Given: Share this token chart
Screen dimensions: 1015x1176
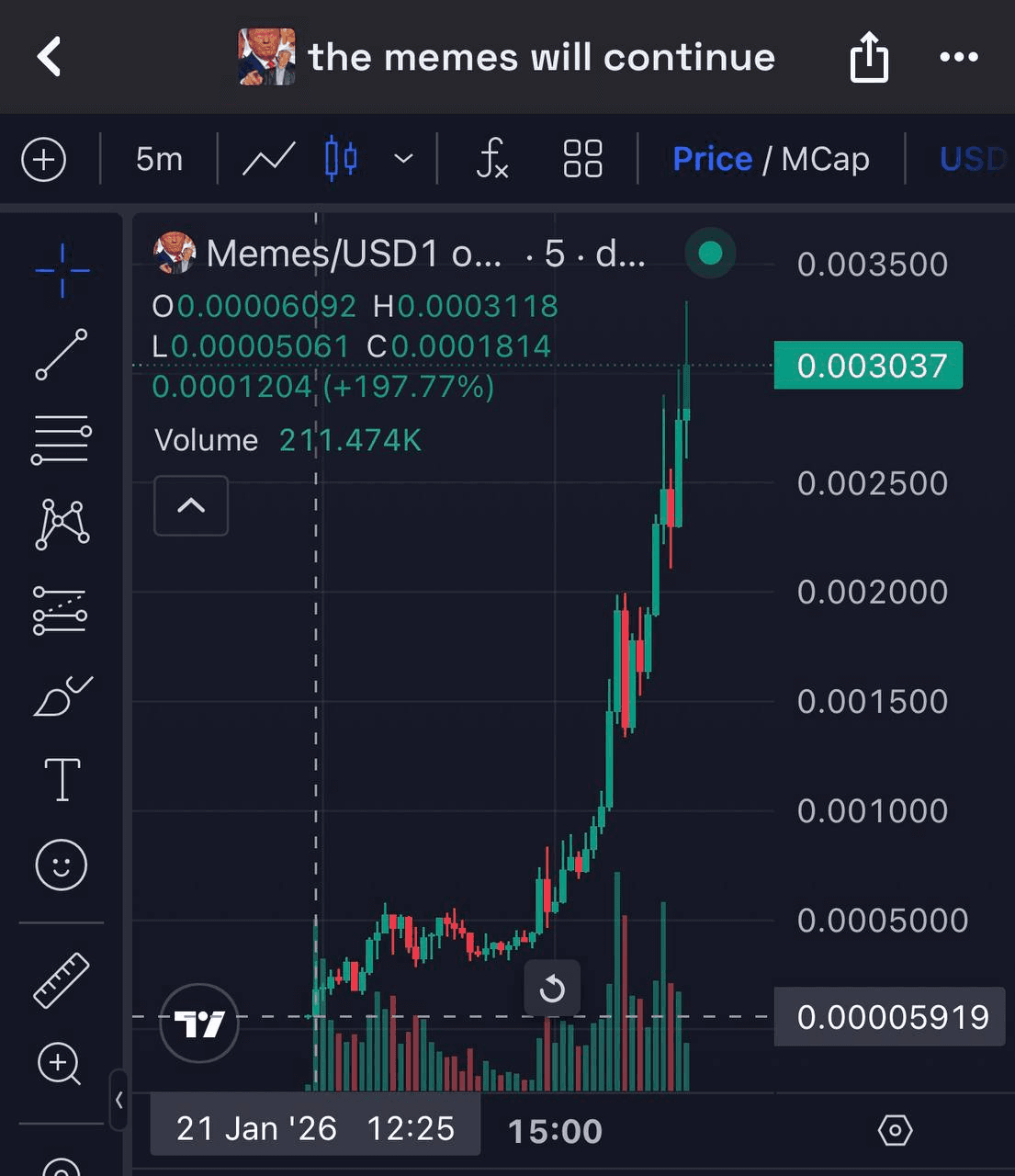Looking at the screenshot, I should click(x=868, y=57).
